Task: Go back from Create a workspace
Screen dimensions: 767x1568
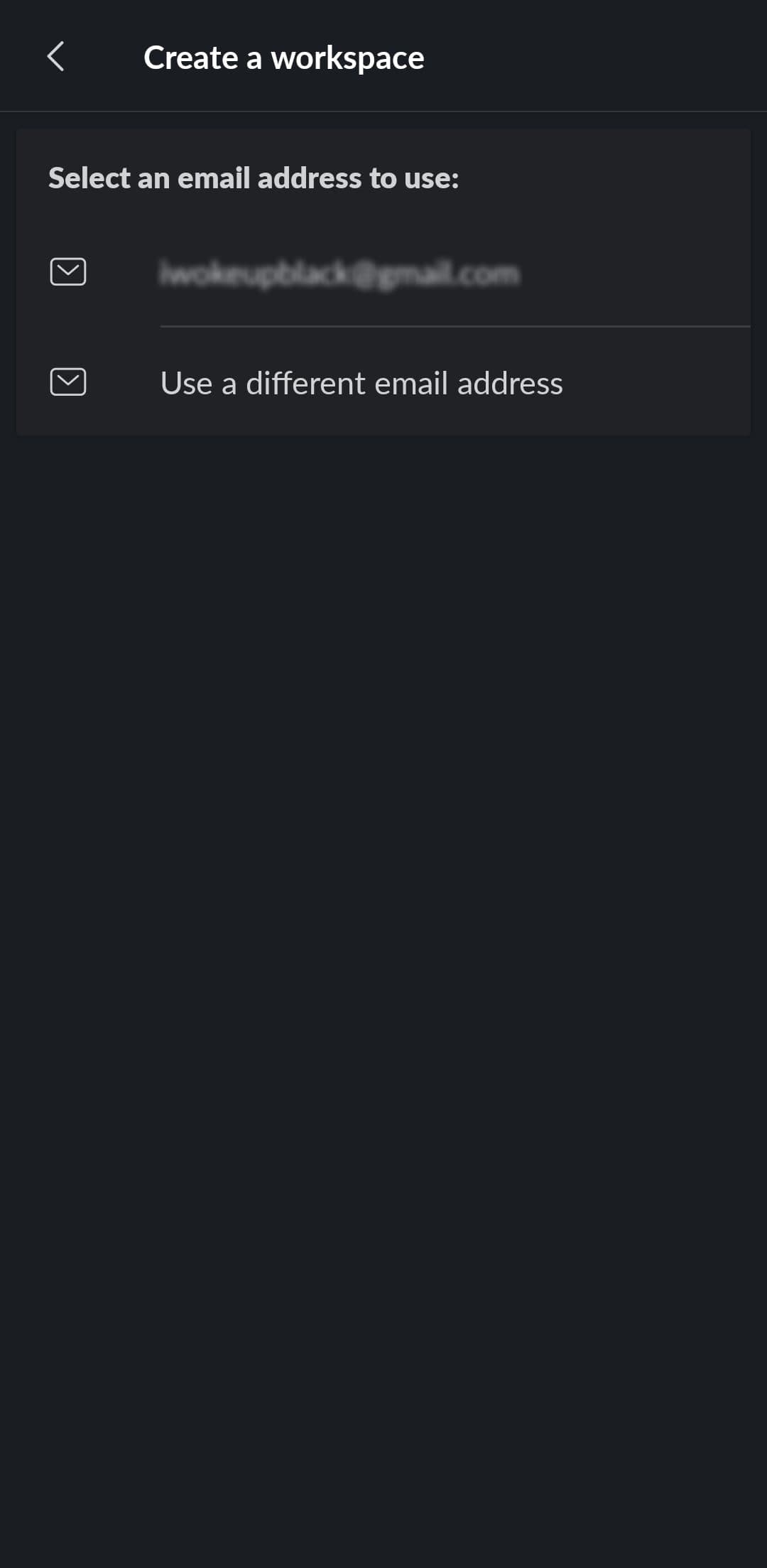Action: click(55, 57)
